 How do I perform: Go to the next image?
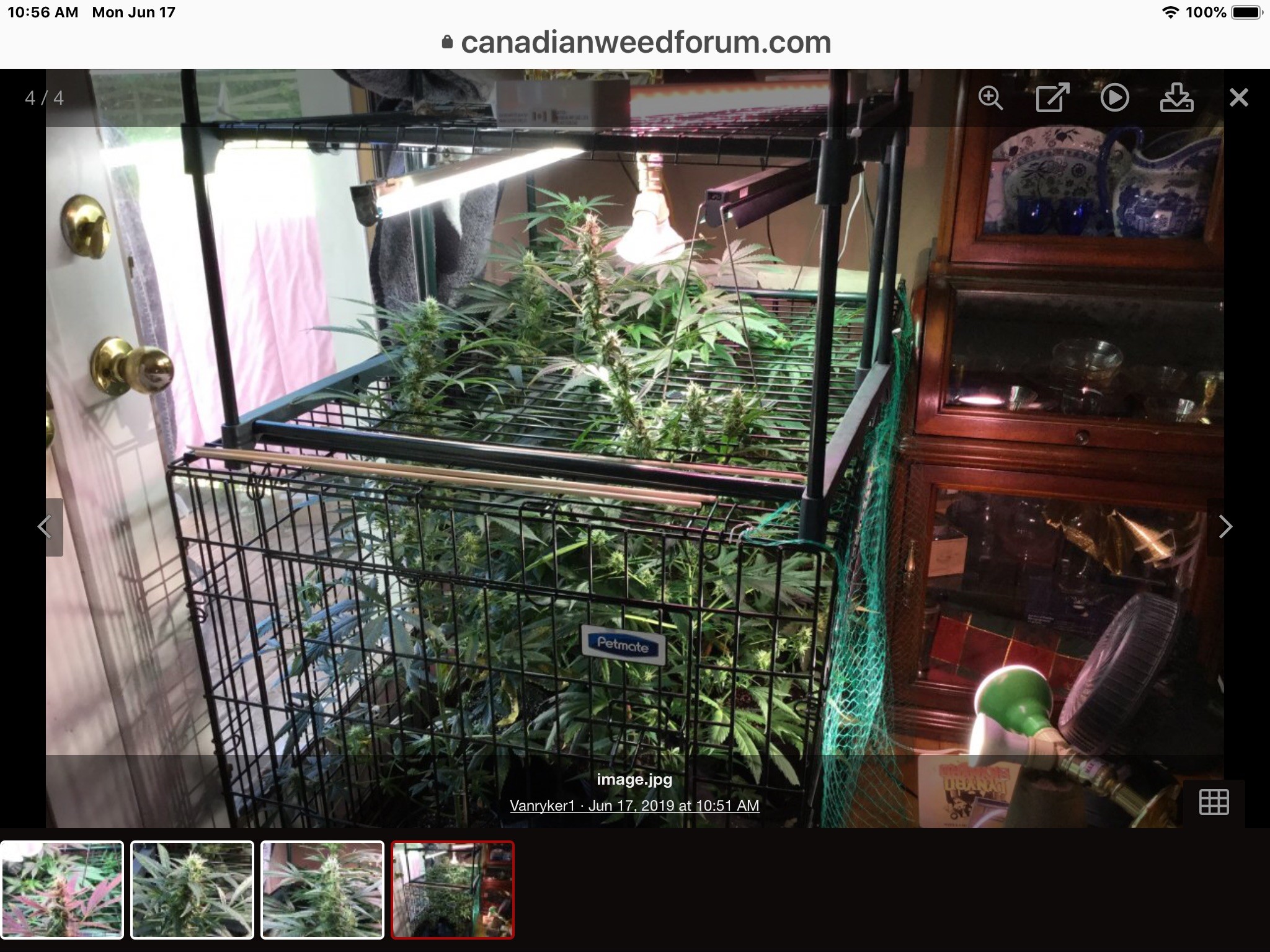[x=1225, y=527]
